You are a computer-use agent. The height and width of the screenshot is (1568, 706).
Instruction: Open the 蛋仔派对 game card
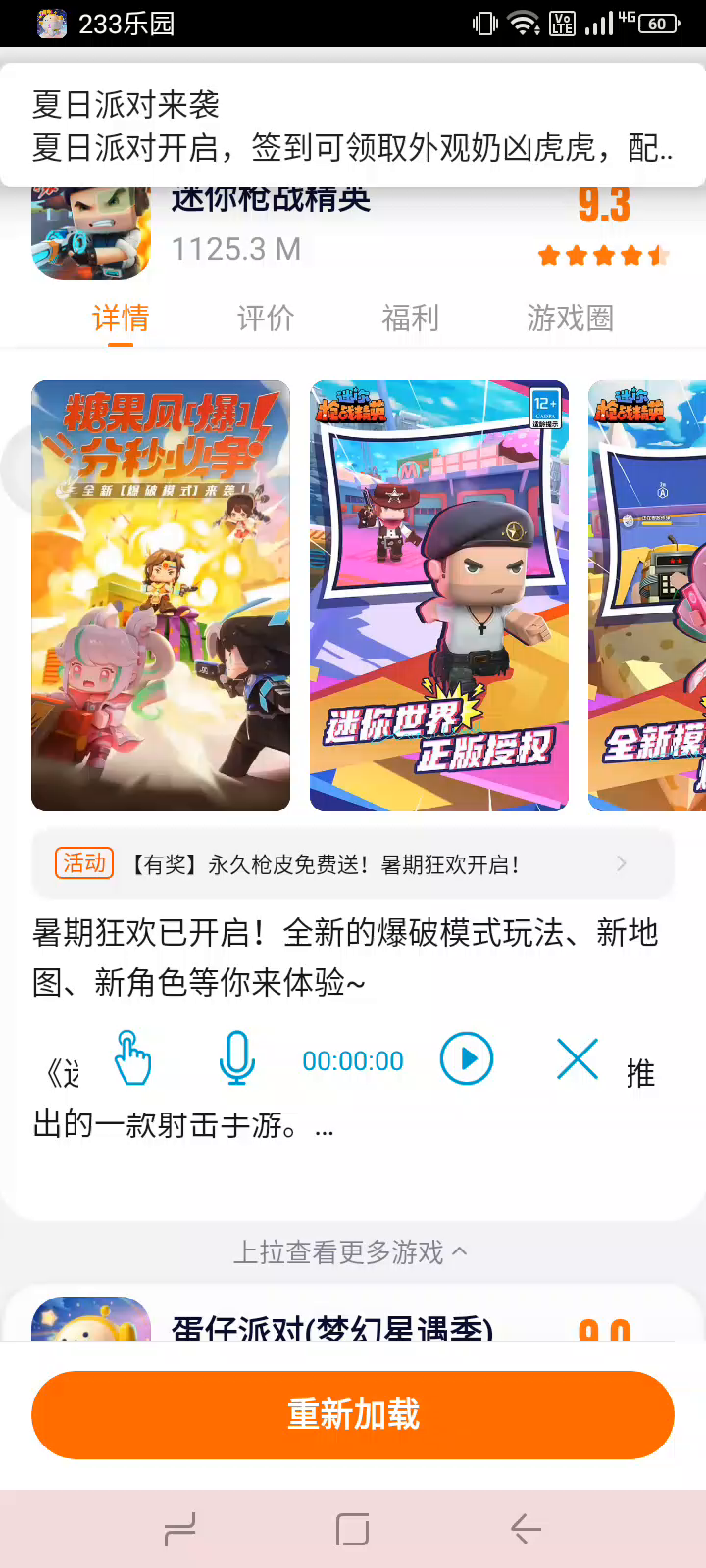click(x=333, y=1323)
